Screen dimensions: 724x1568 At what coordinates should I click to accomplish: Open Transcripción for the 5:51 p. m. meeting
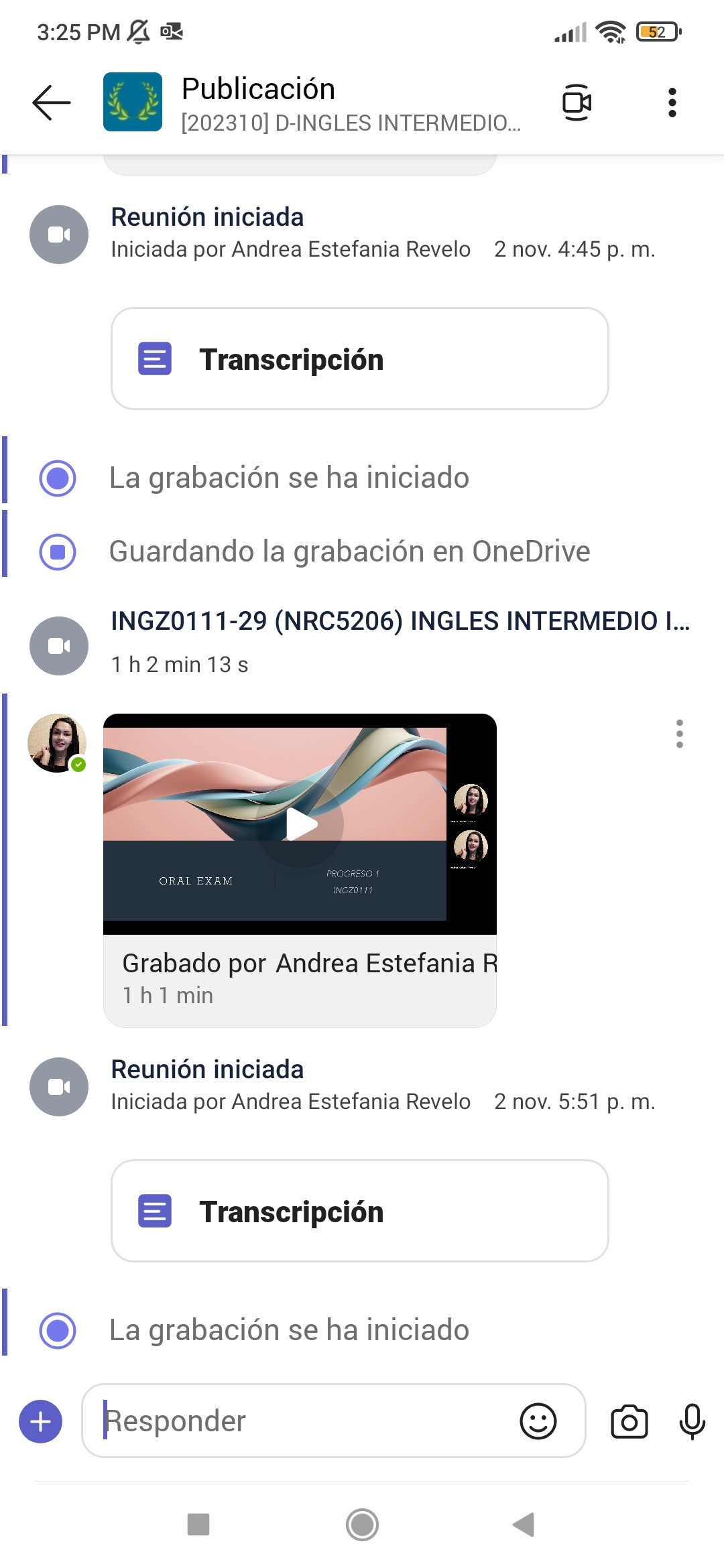tap(359, 1212)
